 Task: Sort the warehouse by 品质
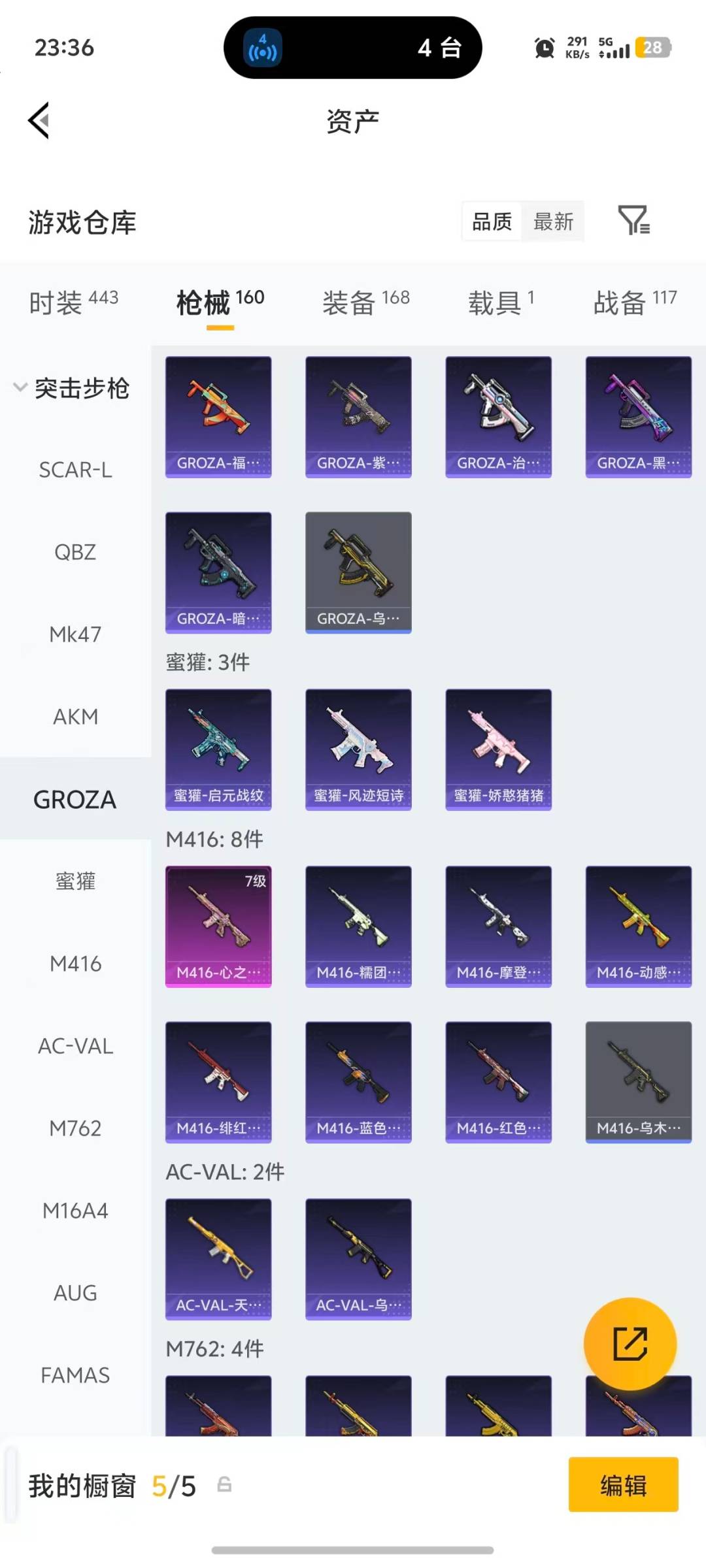pos(492,221)
